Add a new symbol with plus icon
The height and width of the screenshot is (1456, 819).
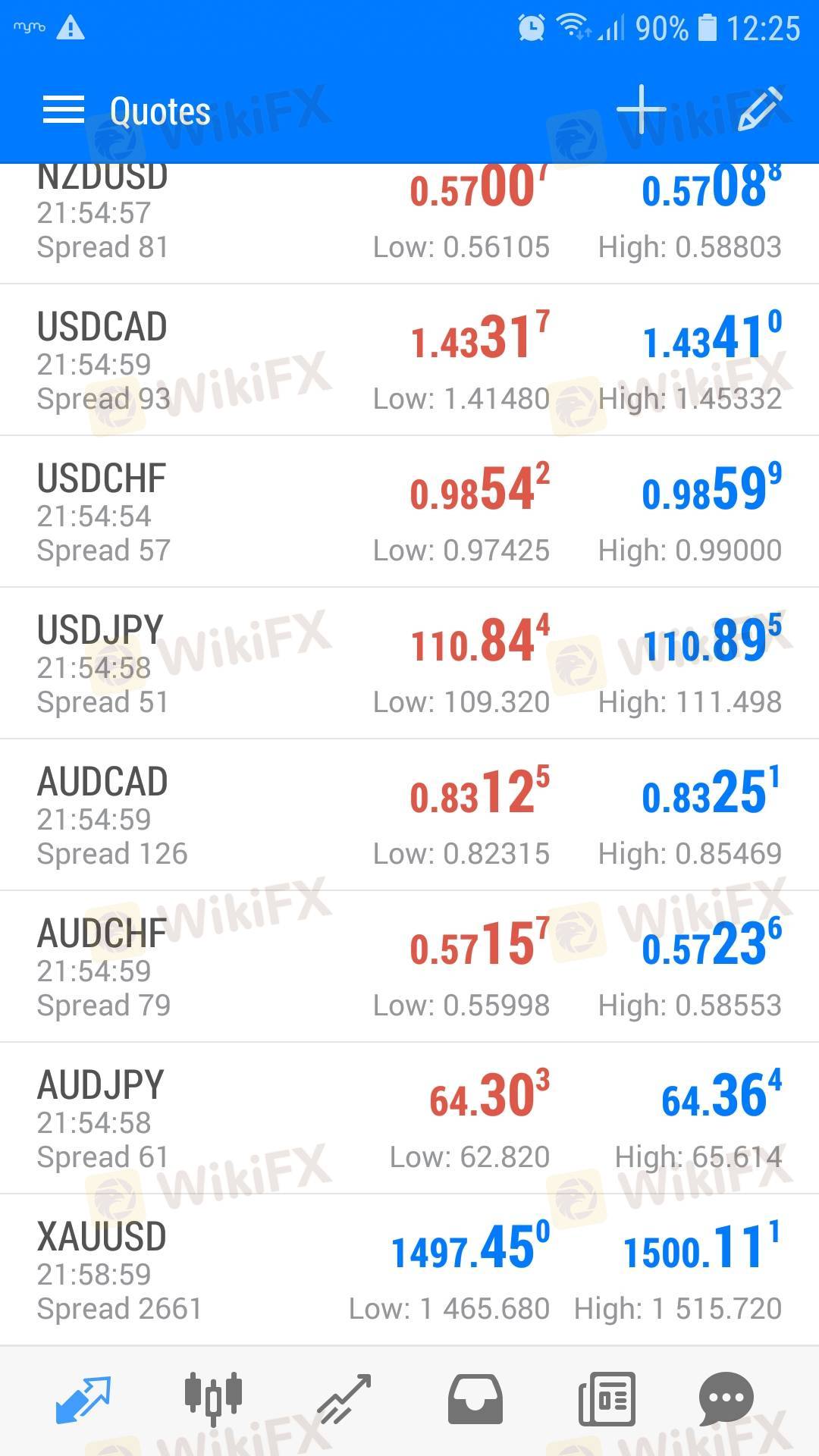click(641, 110)
